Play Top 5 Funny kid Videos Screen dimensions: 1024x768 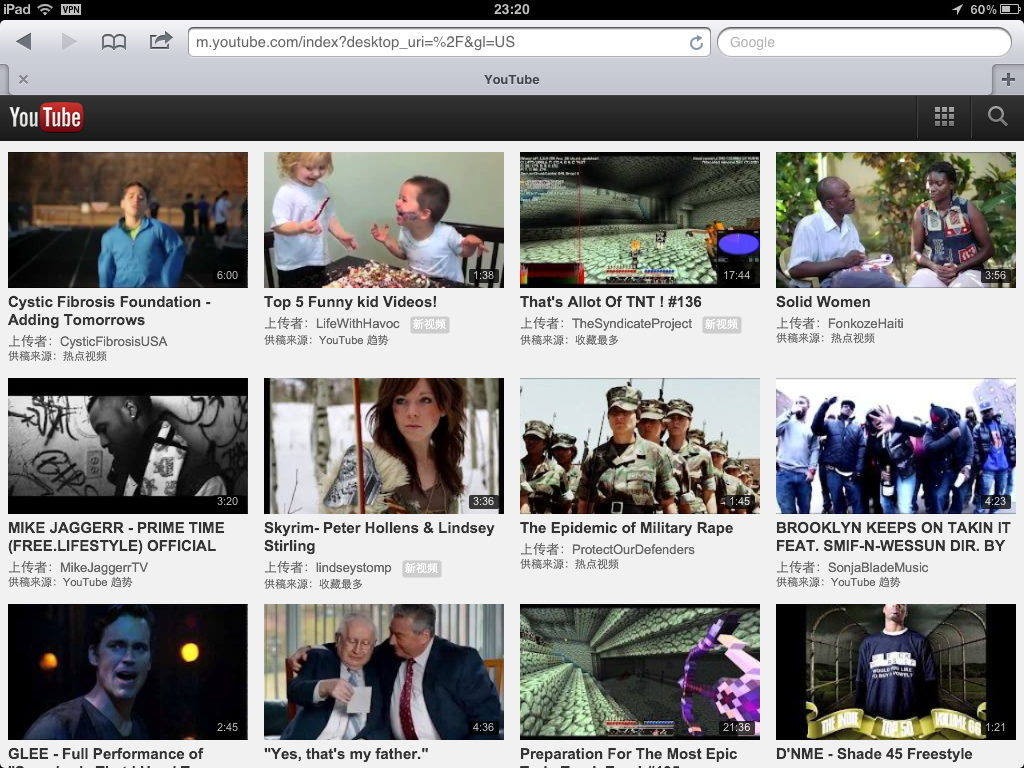pos(384,220)
